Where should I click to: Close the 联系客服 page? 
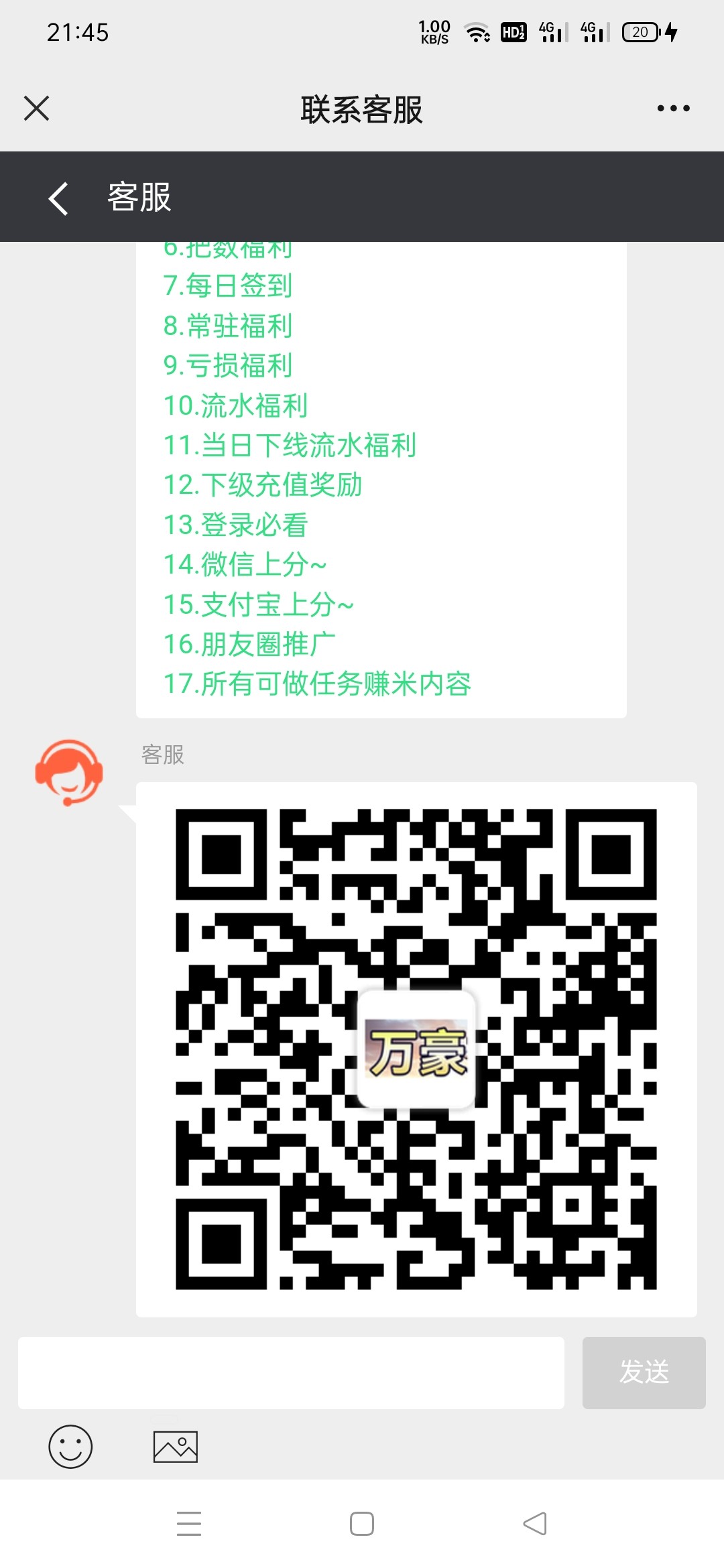37,108
